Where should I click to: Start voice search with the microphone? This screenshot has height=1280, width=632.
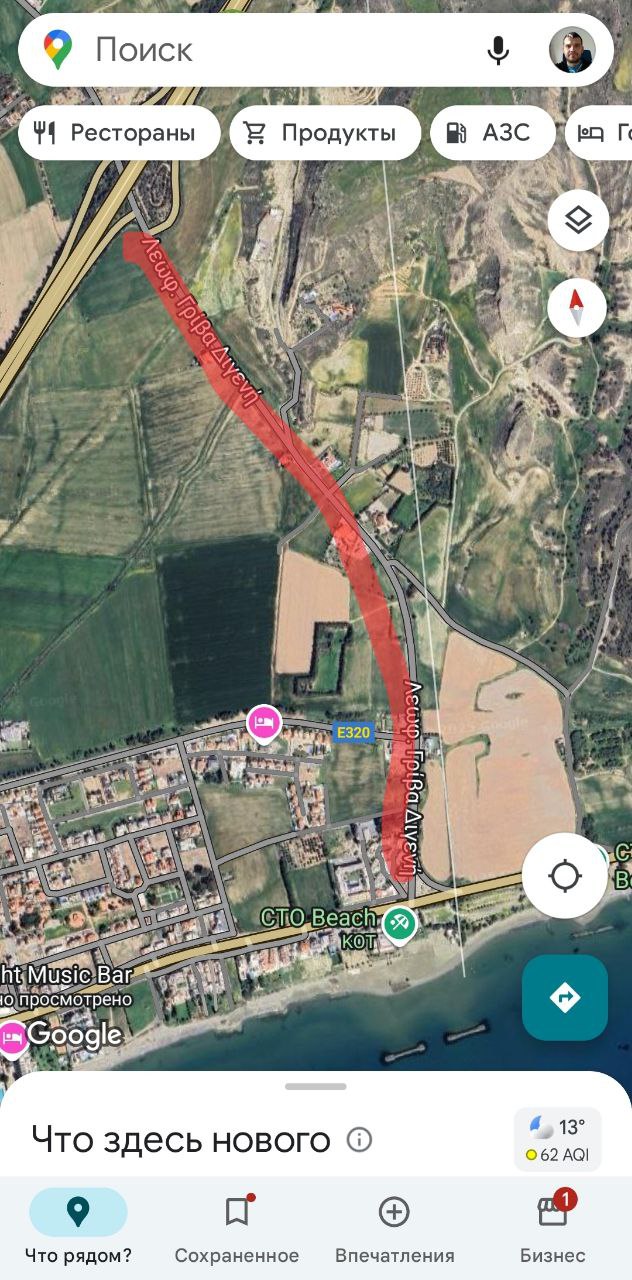point(498,50)
